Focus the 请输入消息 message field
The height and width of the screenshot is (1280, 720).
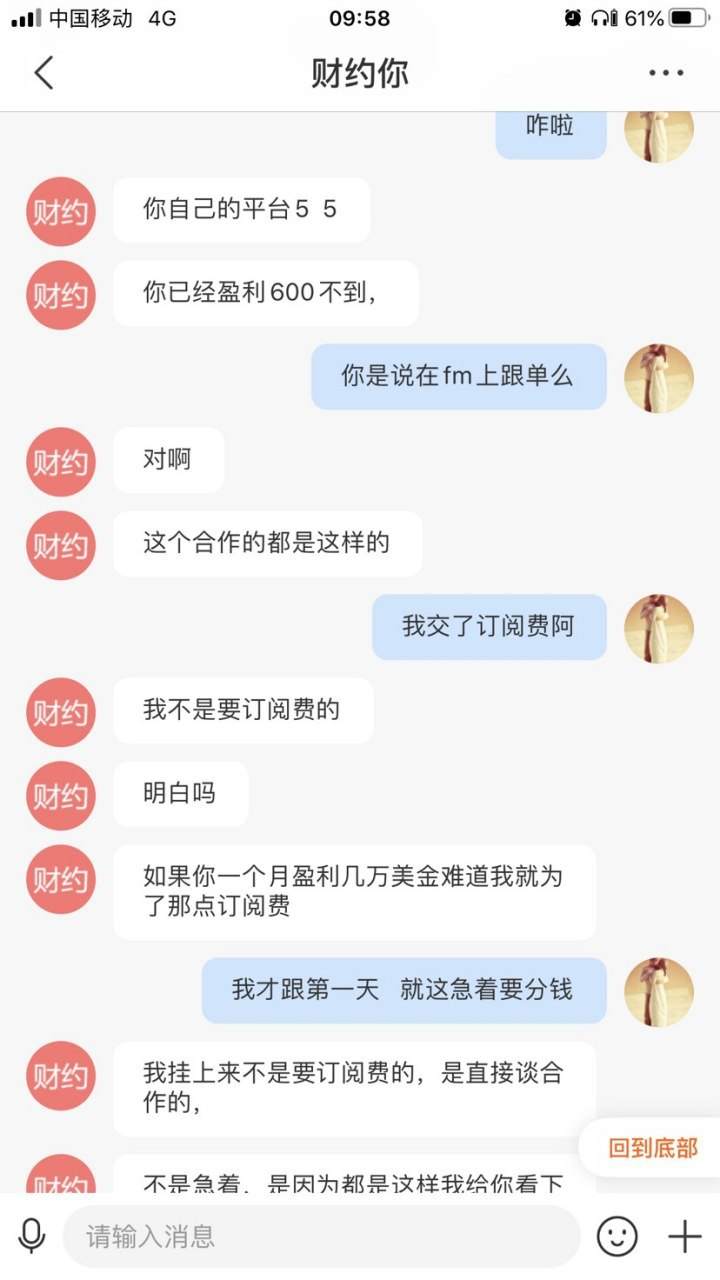pos(320,1237)
